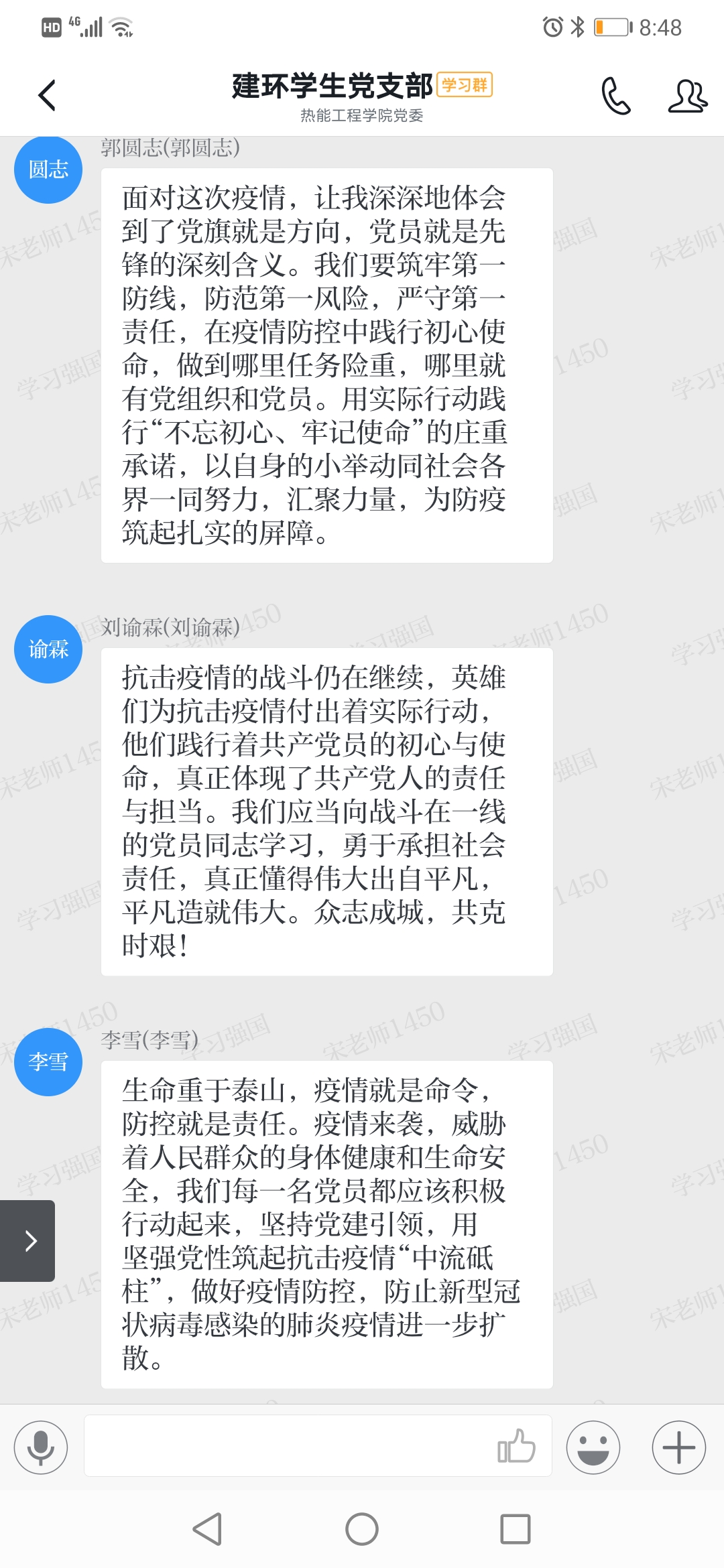724x1568 pixels.
Task: View 李雪's profile from avatar
Action: (48, 1062)
